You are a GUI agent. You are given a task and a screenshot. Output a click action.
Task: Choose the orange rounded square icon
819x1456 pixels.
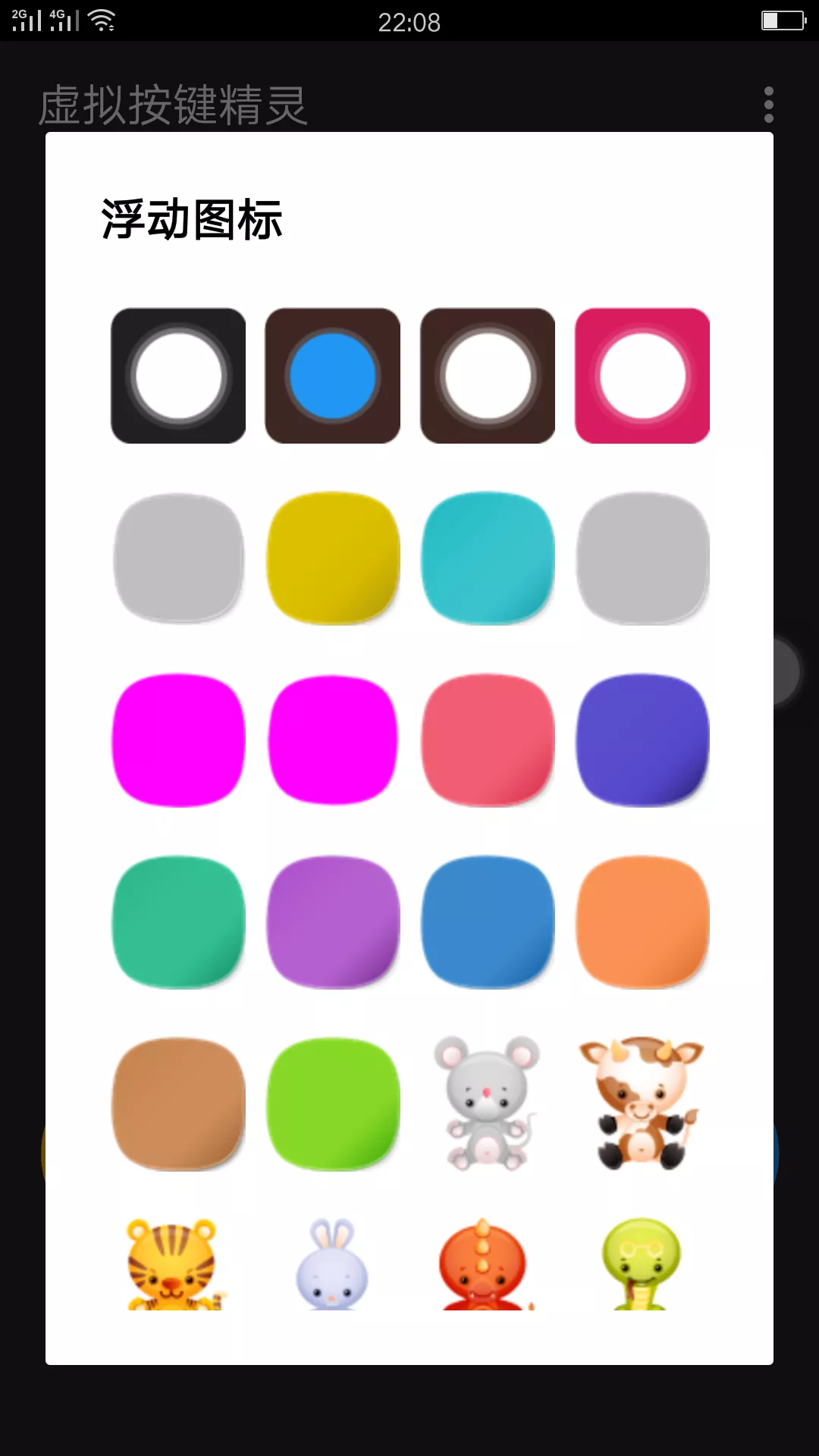coord(642,922)
